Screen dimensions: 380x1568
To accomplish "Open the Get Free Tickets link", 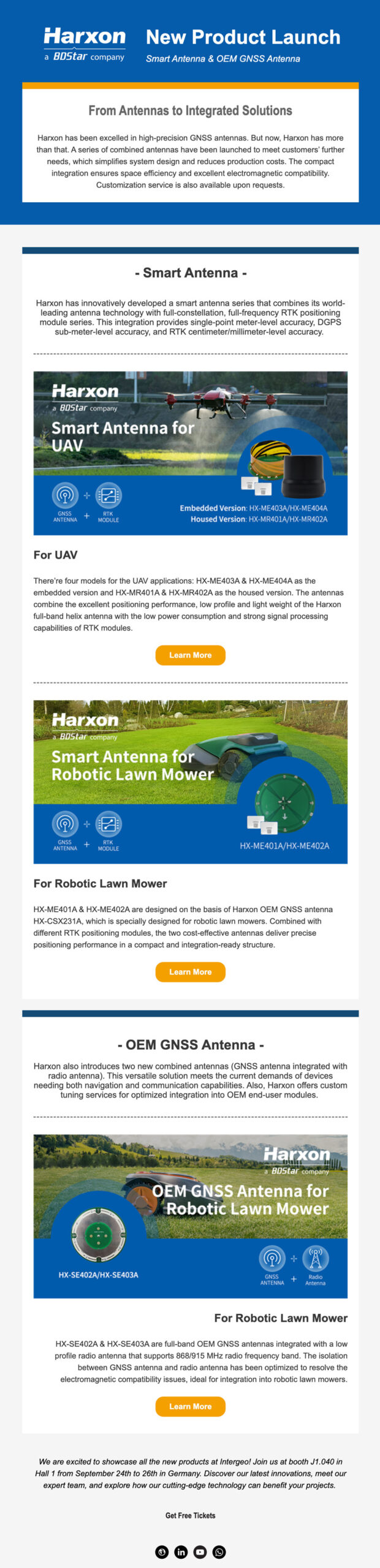I will click(x=190, y=1515).
